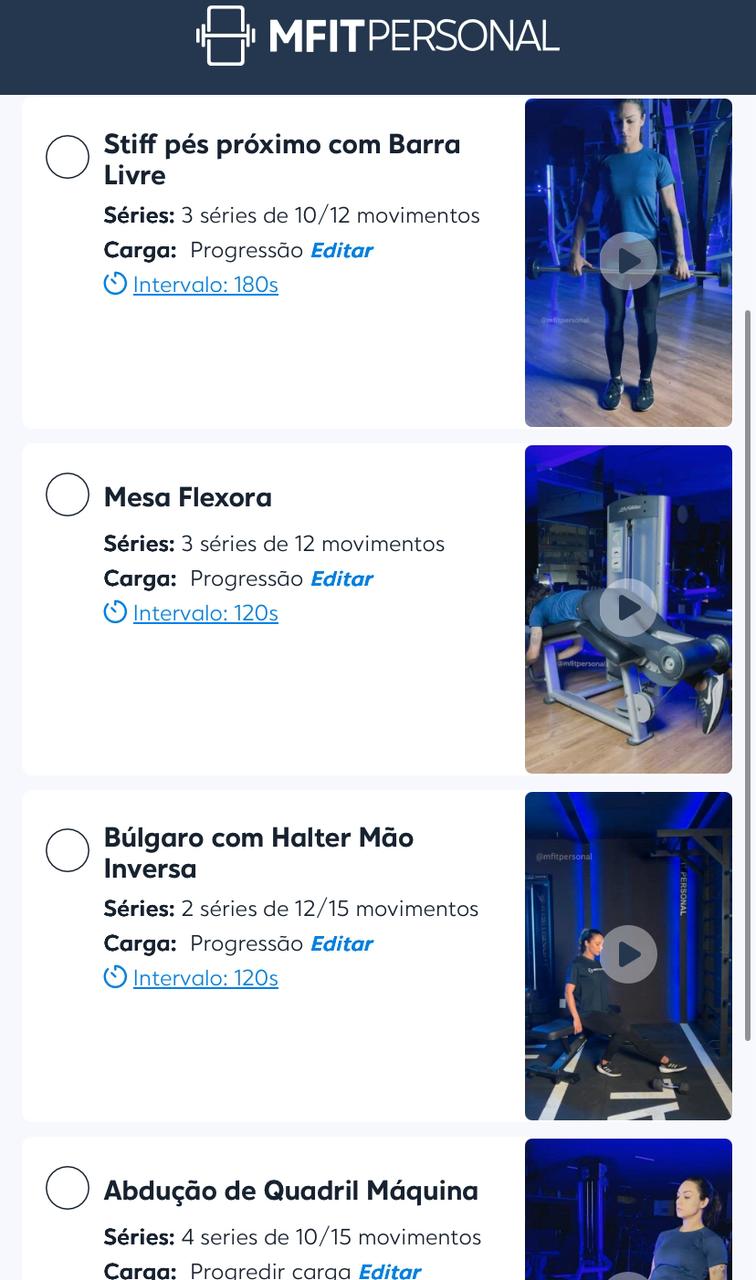Check the Mesa Flexora completion circle
The height and width of the screenshot is (1280, 756).
[x=67, y=494]
